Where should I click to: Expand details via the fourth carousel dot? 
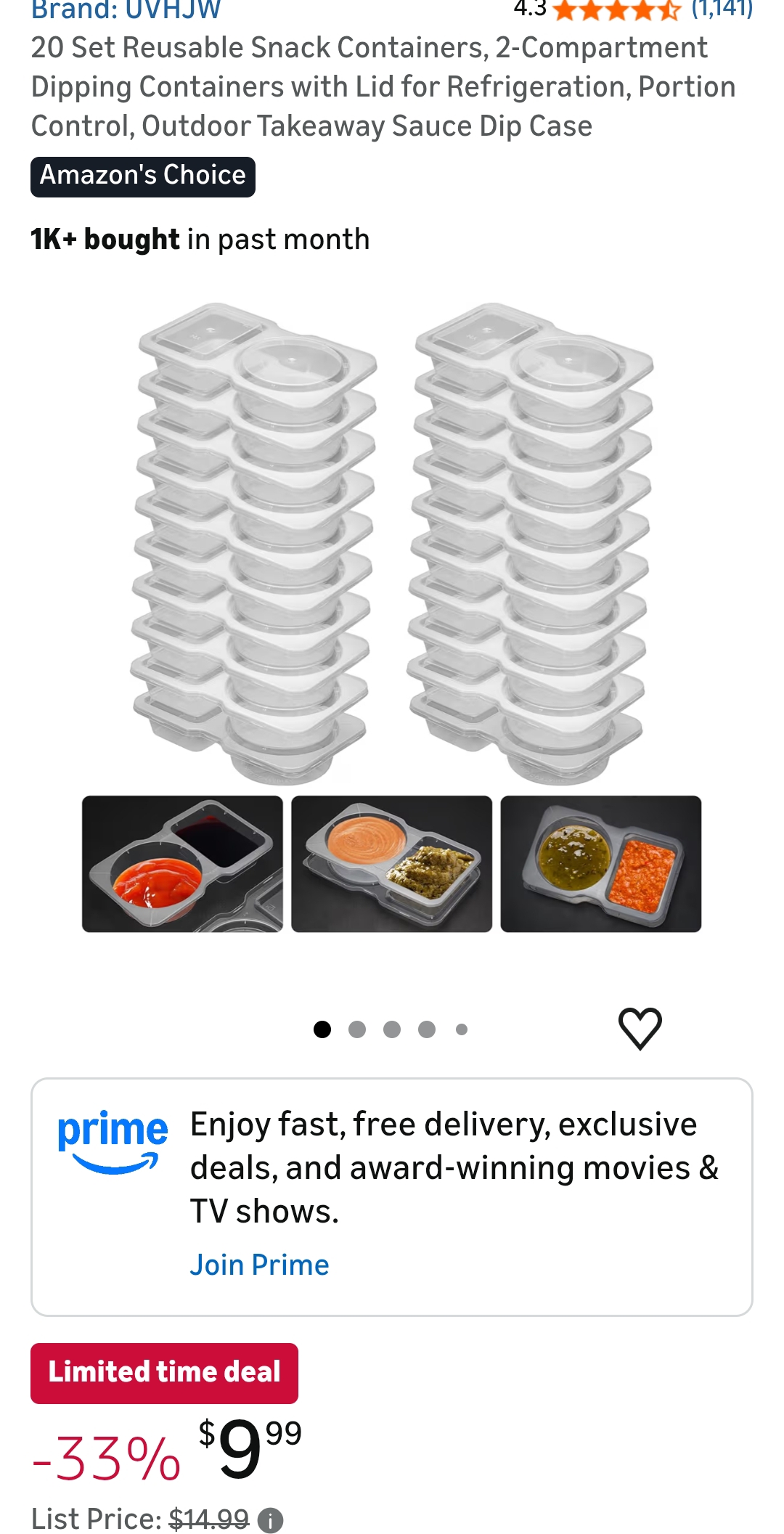click(x=426, y=1029)
